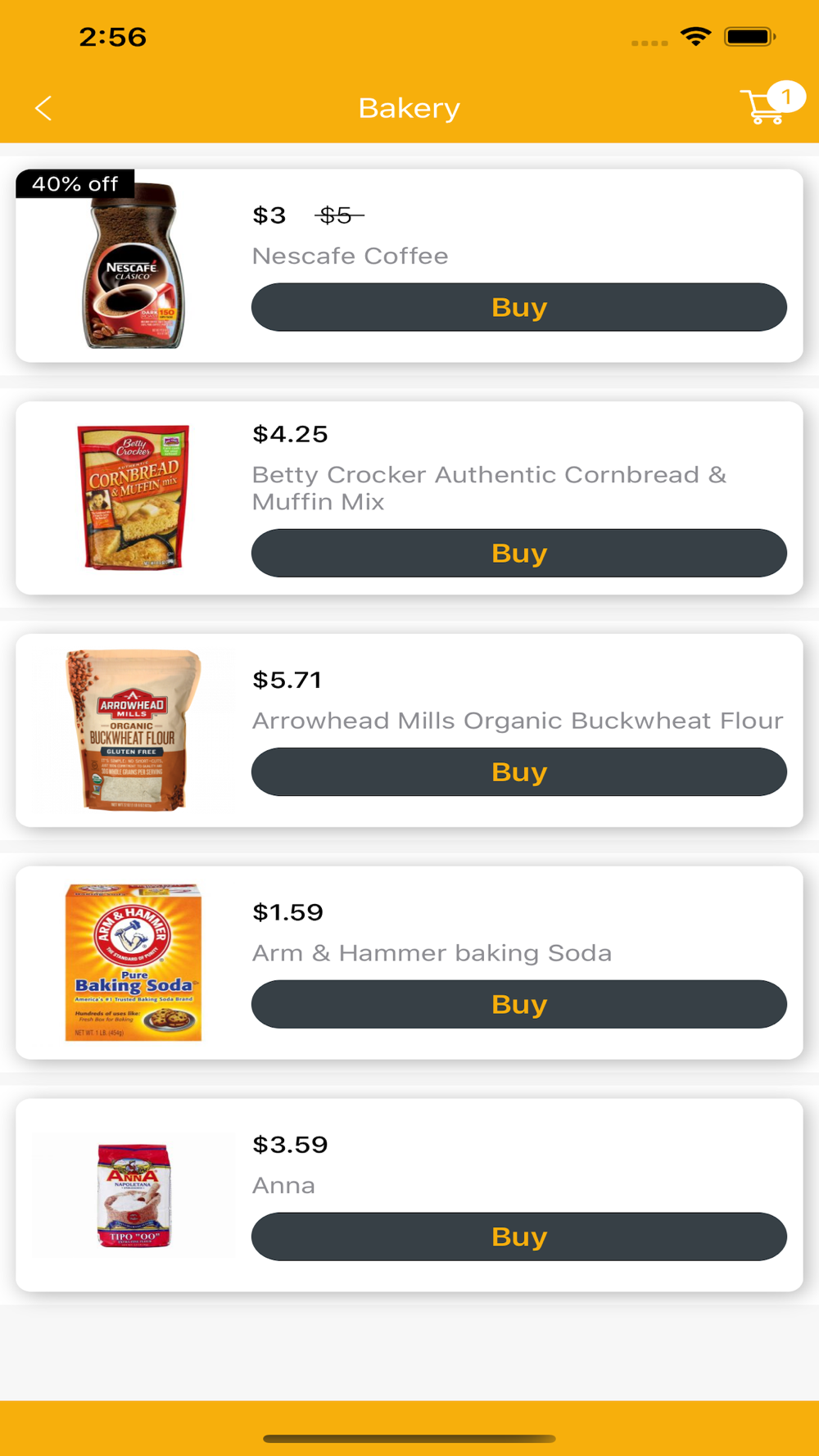This screenshot has width=819, height=1456.
Task: Buy Betty Crocker Cornbread & Muffin Mix
Action: click(x=519, y=553)
